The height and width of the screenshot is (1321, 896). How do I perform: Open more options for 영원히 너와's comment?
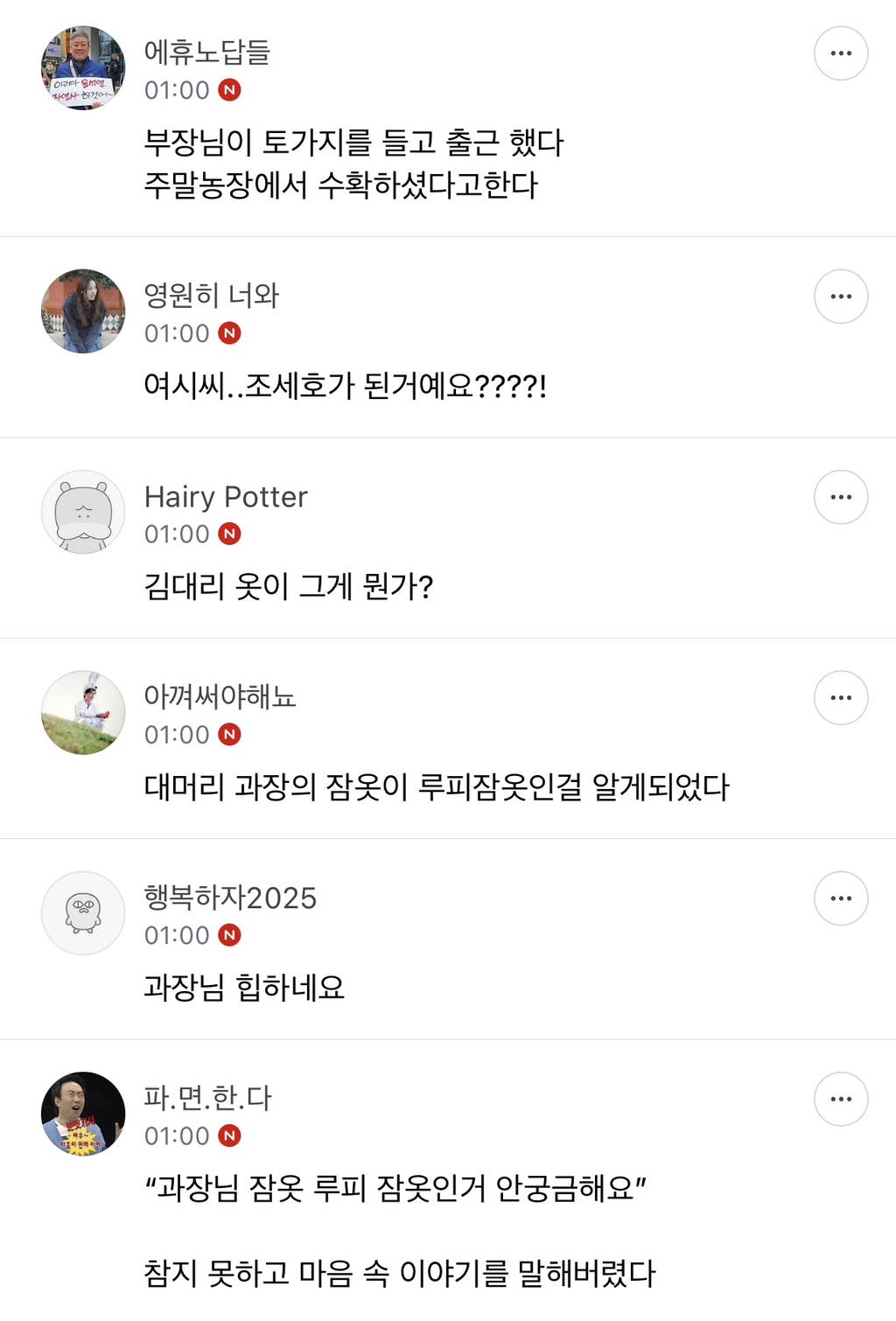[x=841, y=297]
